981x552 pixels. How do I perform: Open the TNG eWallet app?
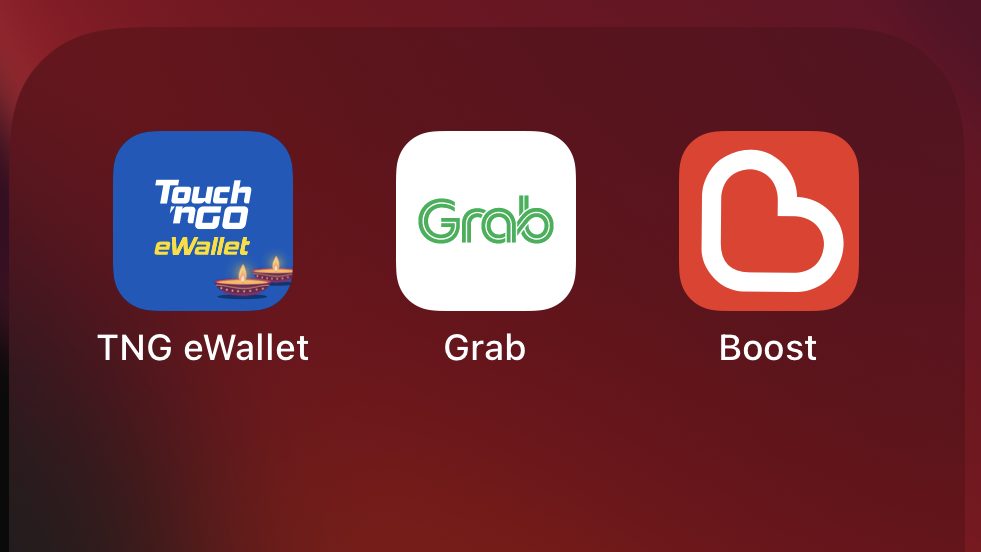(203, 221)
